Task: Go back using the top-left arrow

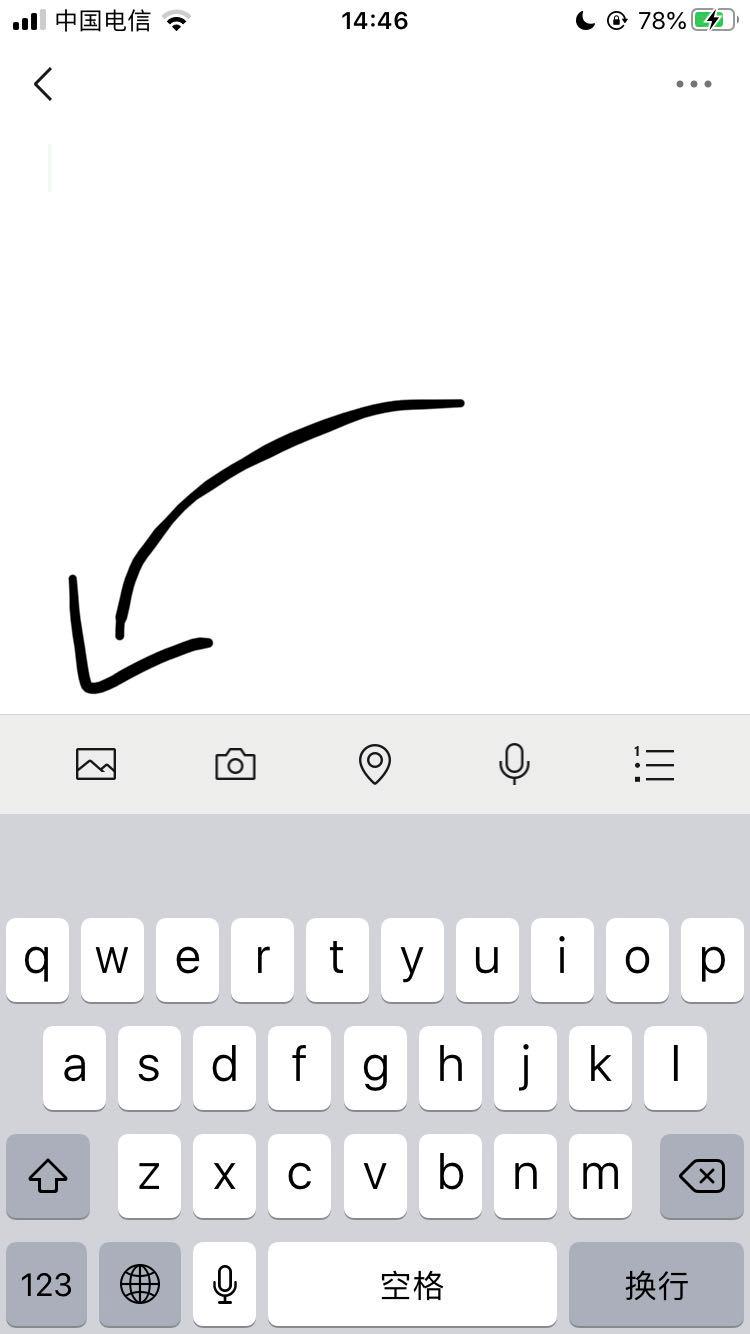Action: click(x=43, y=84)
